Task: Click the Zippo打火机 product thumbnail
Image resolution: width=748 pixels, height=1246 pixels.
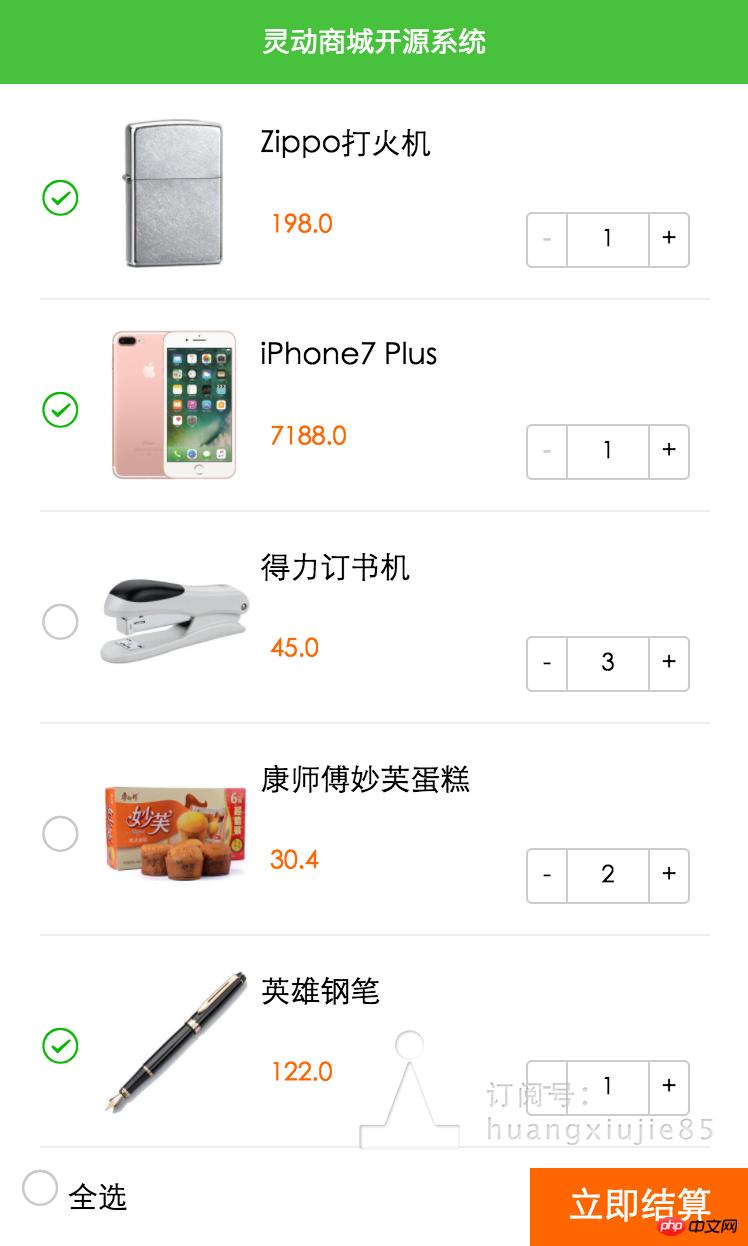Action: (176, 191)
